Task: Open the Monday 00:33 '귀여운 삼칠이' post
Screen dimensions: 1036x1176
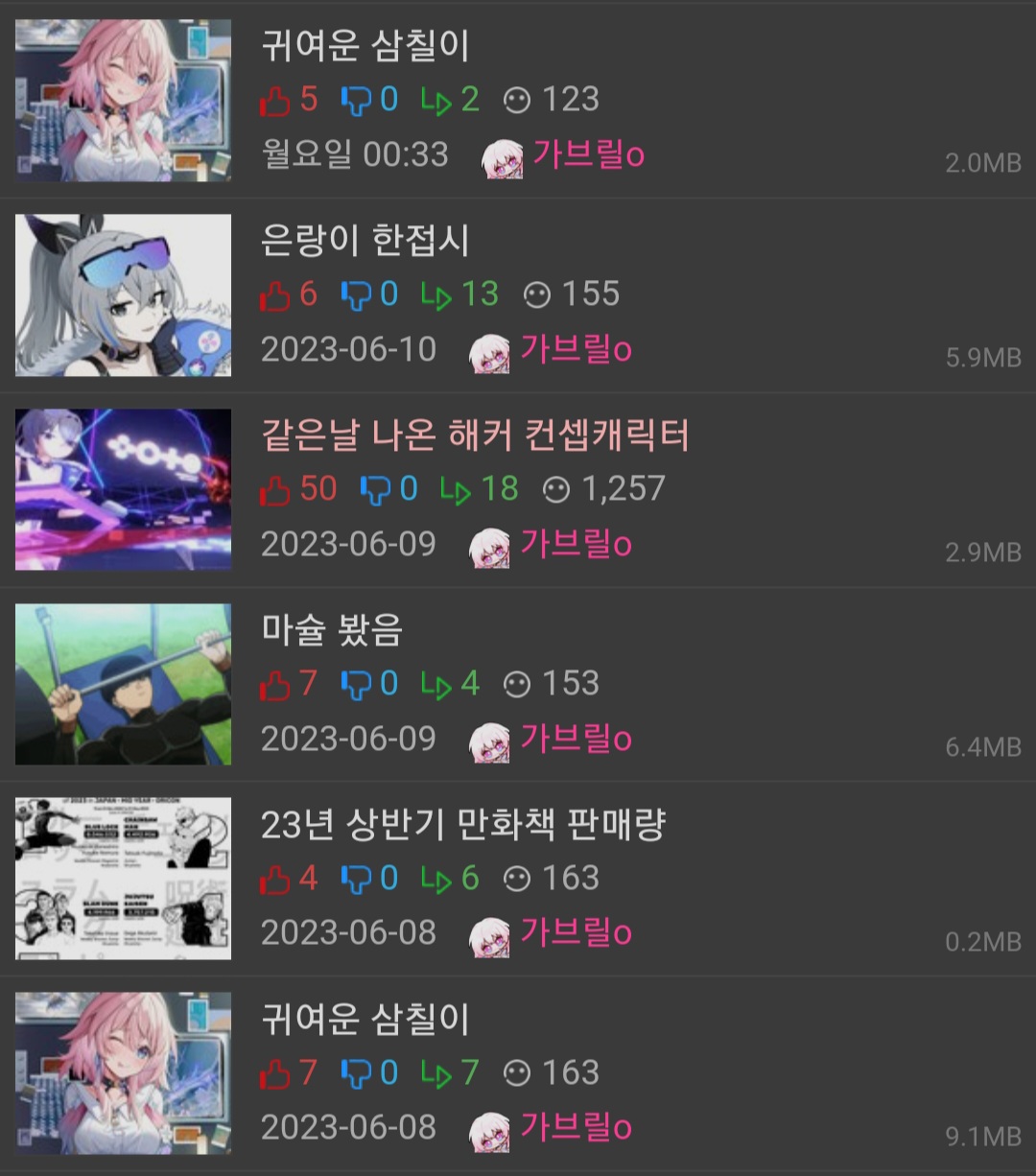Action: [x=365, y=46]
